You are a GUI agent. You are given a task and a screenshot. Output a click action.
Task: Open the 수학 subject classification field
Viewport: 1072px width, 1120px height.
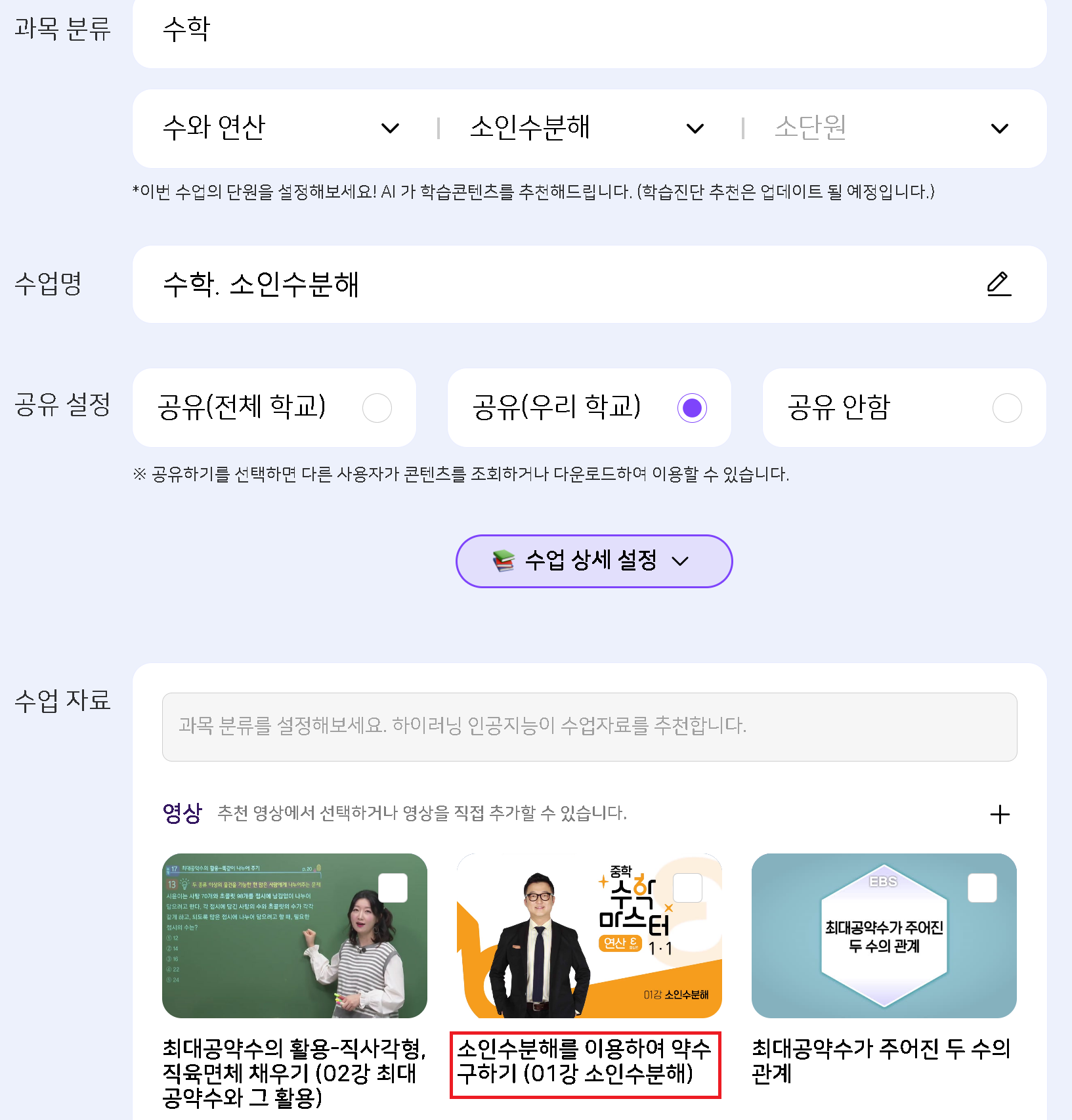tap(589, 30)
